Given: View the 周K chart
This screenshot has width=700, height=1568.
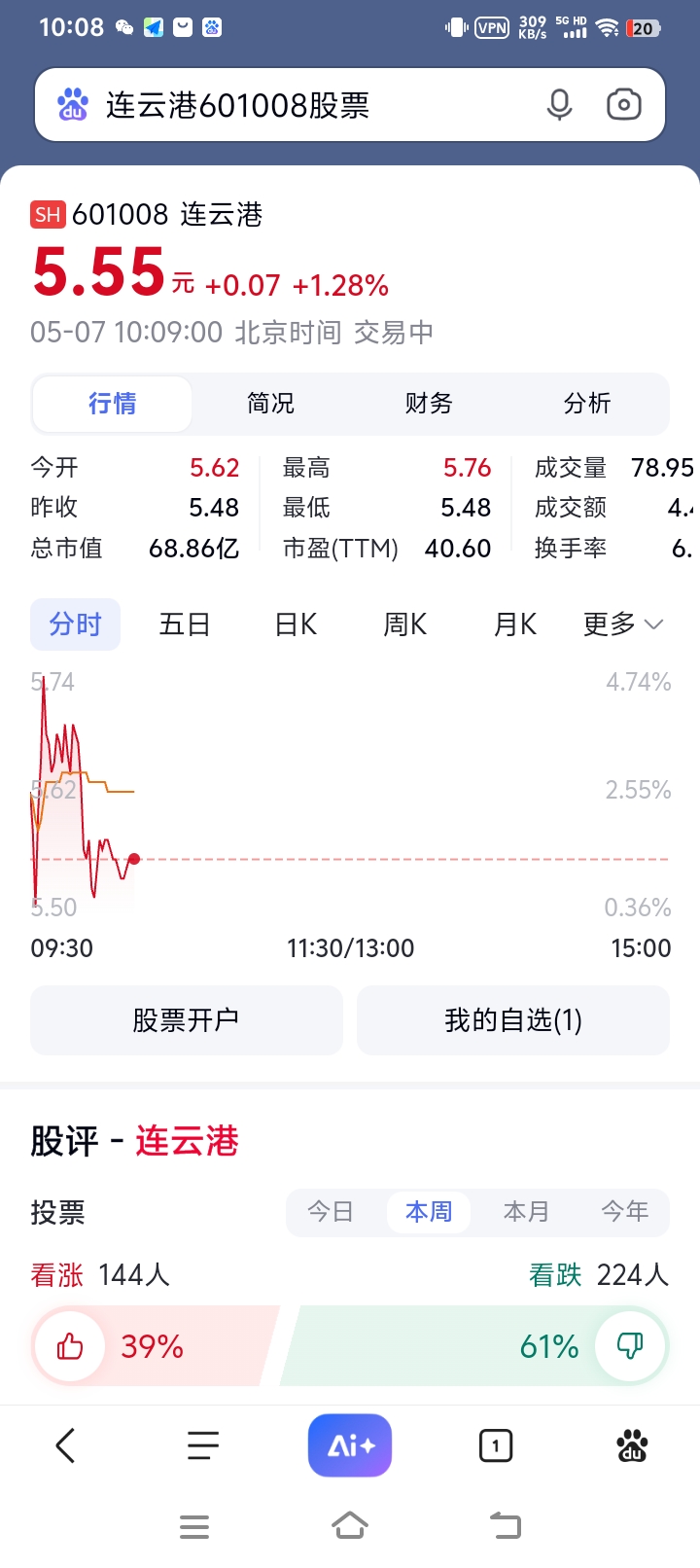Looking at the screenshot, I should (405, 624).
